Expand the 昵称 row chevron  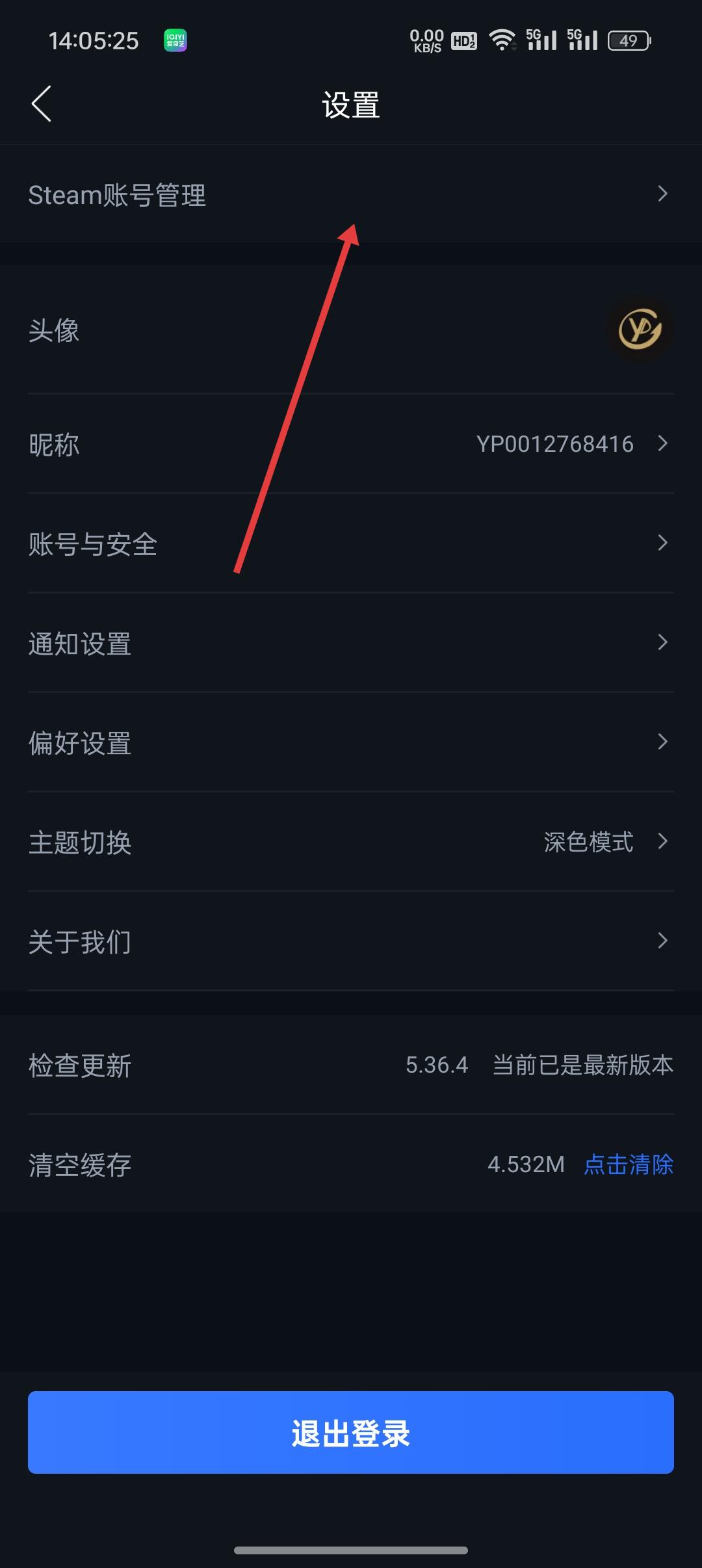click(663, 444)
